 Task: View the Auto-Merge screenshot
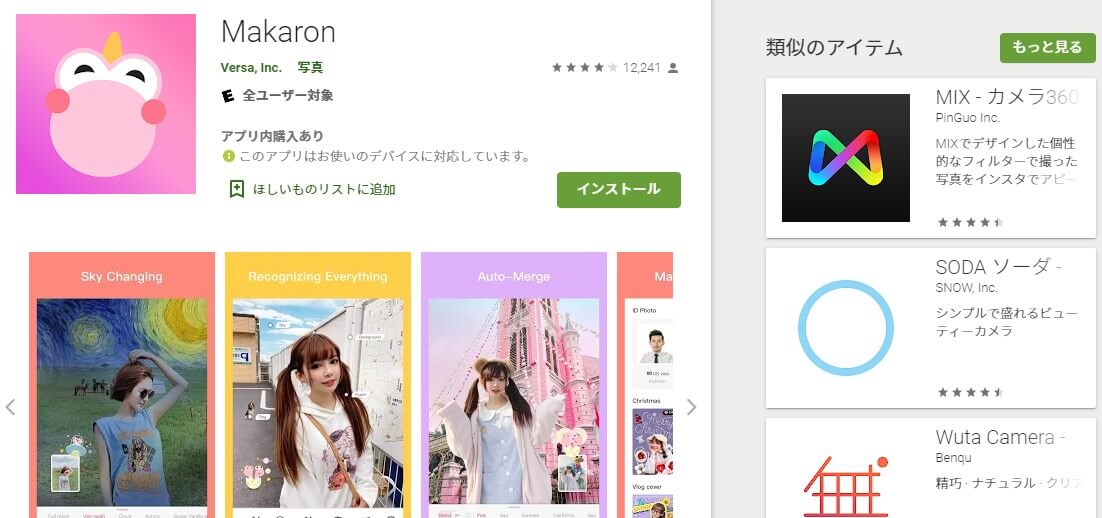(513, 385)
